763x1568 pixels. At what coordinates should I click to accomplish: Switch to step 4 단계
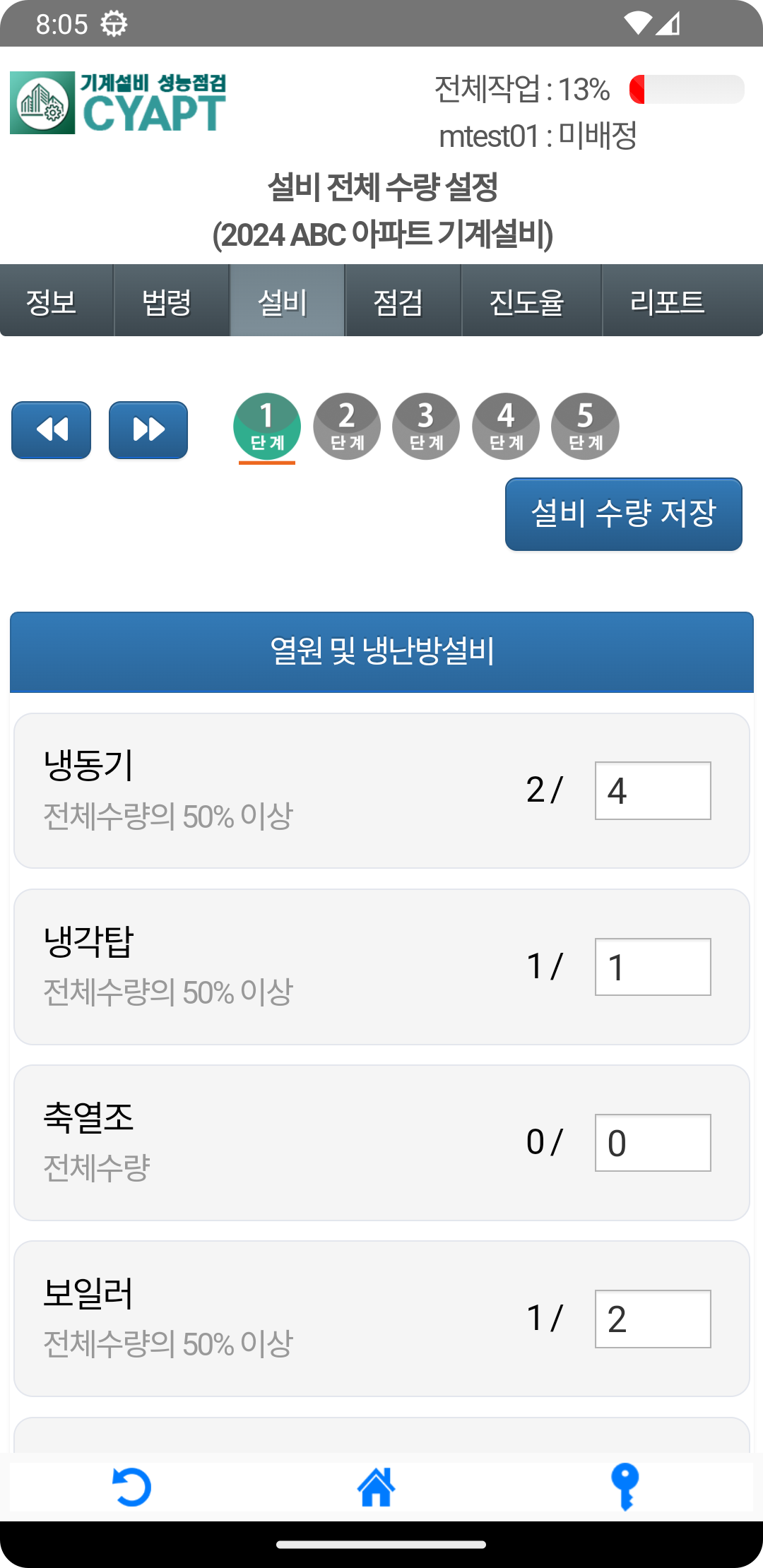click(506, 426)
